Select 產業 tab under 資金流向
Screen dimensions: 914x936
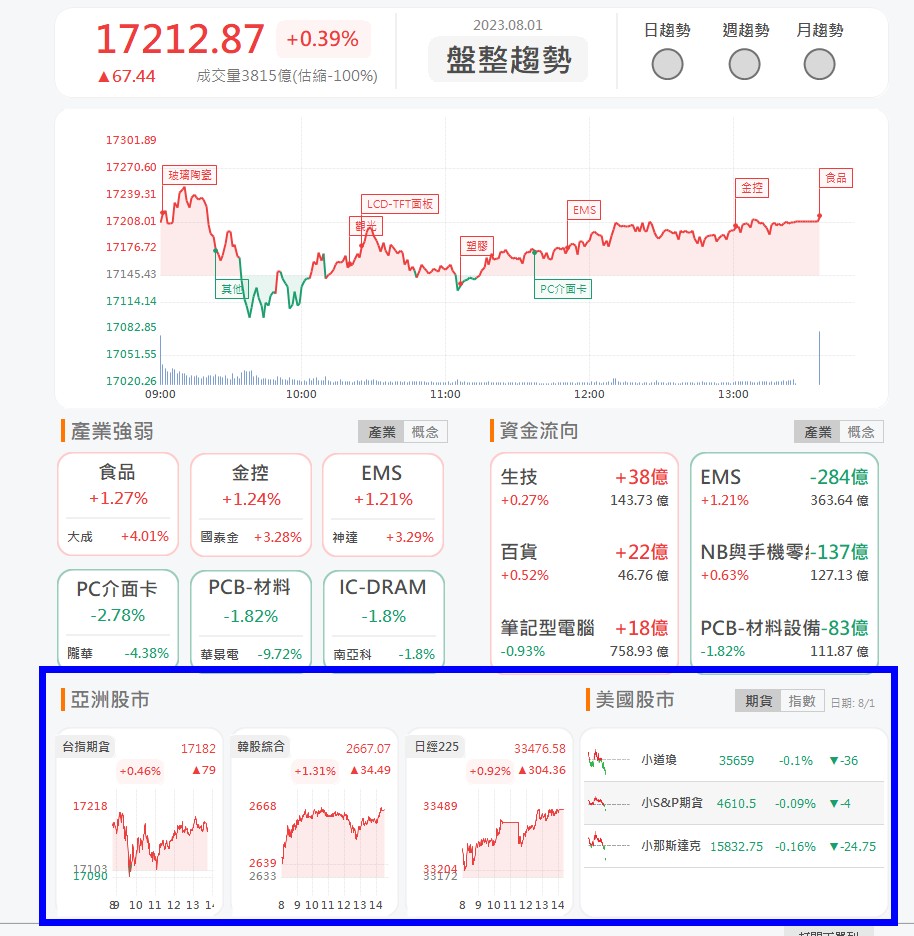point(817,432)
